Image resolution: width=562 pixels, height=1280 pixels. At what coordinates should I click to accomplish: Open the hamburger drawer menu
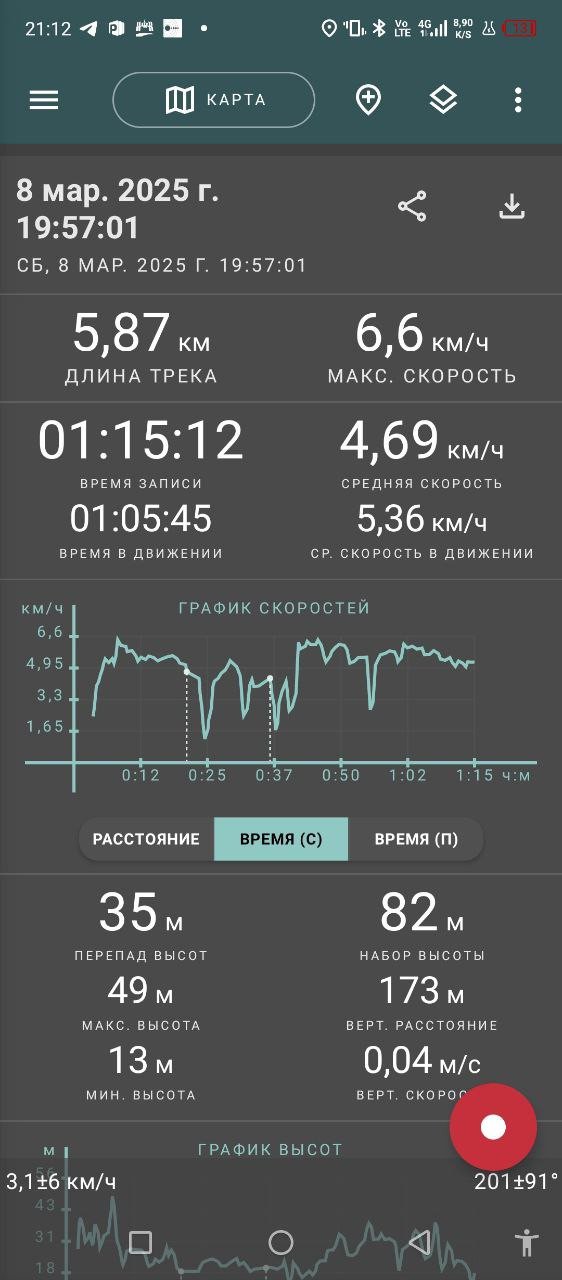coord(44,100)
